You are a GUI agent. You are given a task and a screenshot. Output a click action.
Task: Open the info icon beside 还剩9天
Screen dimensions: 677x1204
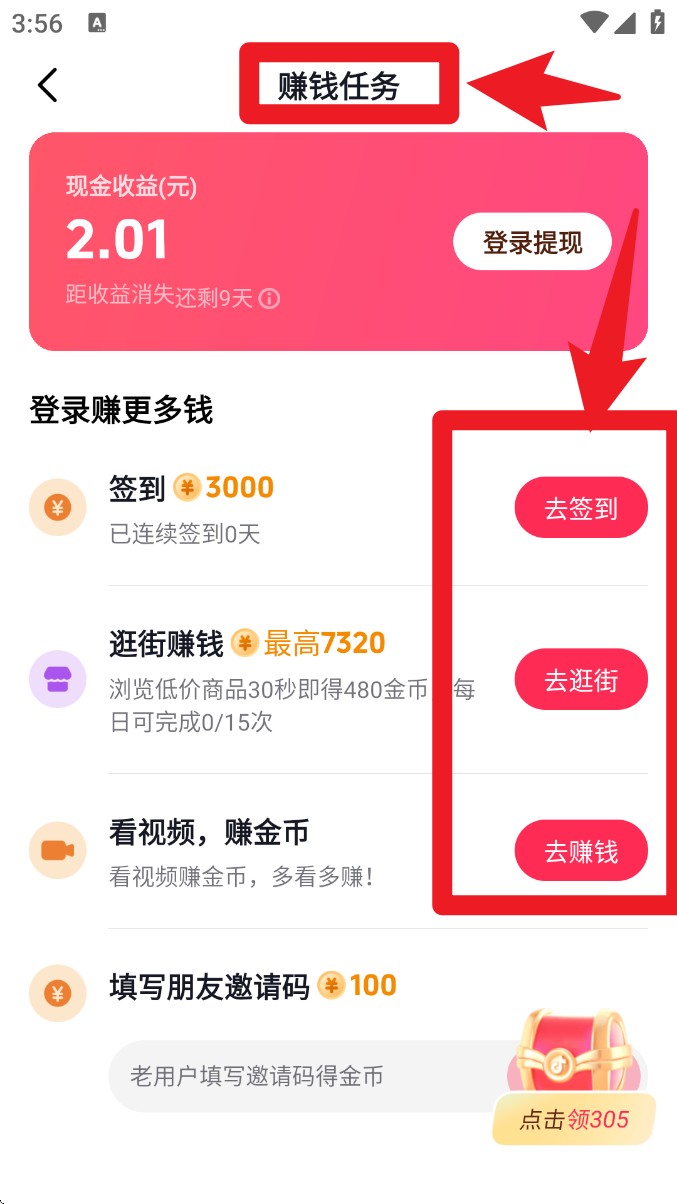coord(269,298)
